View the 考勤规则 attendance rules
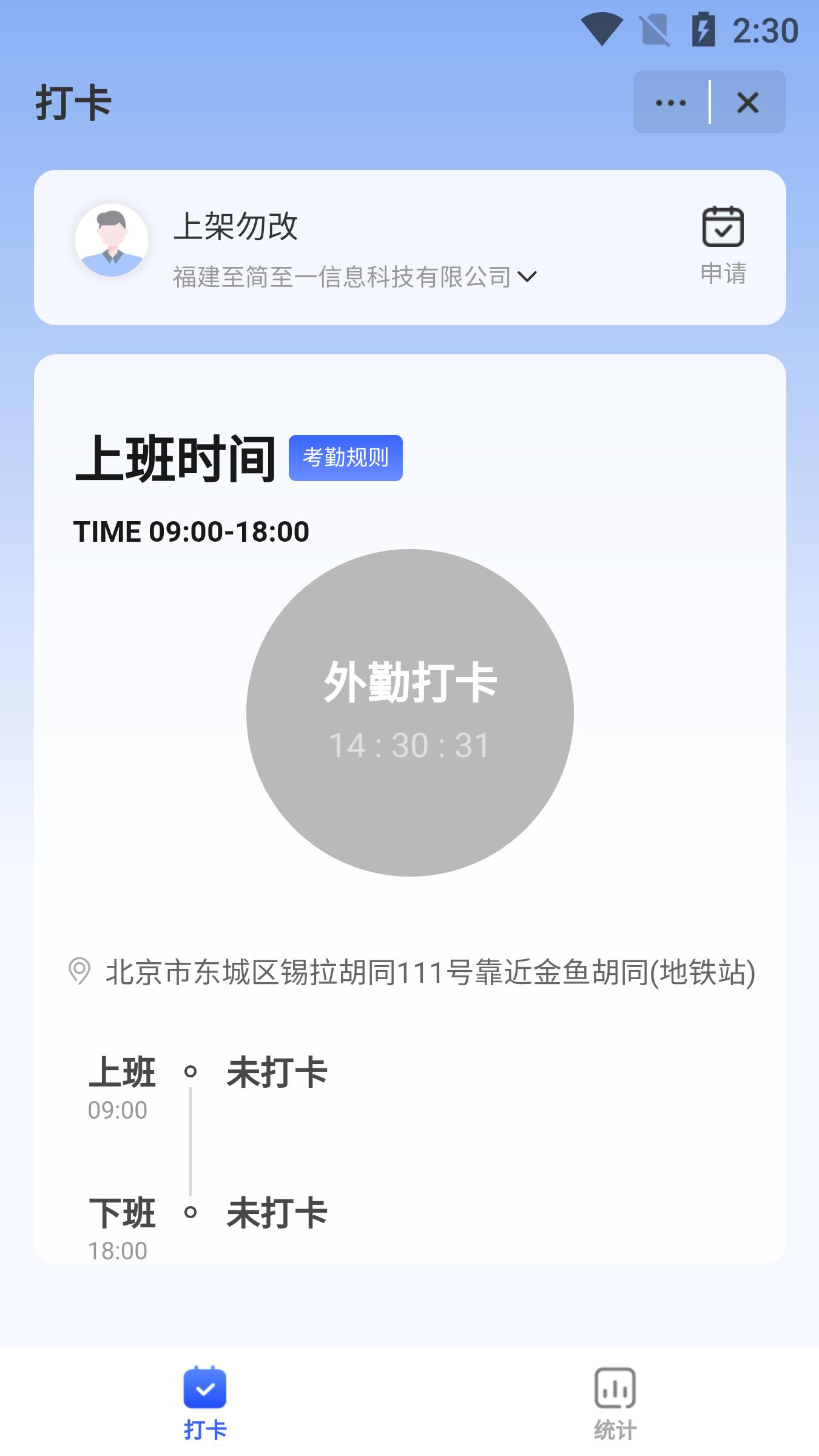 pos(345,458)
